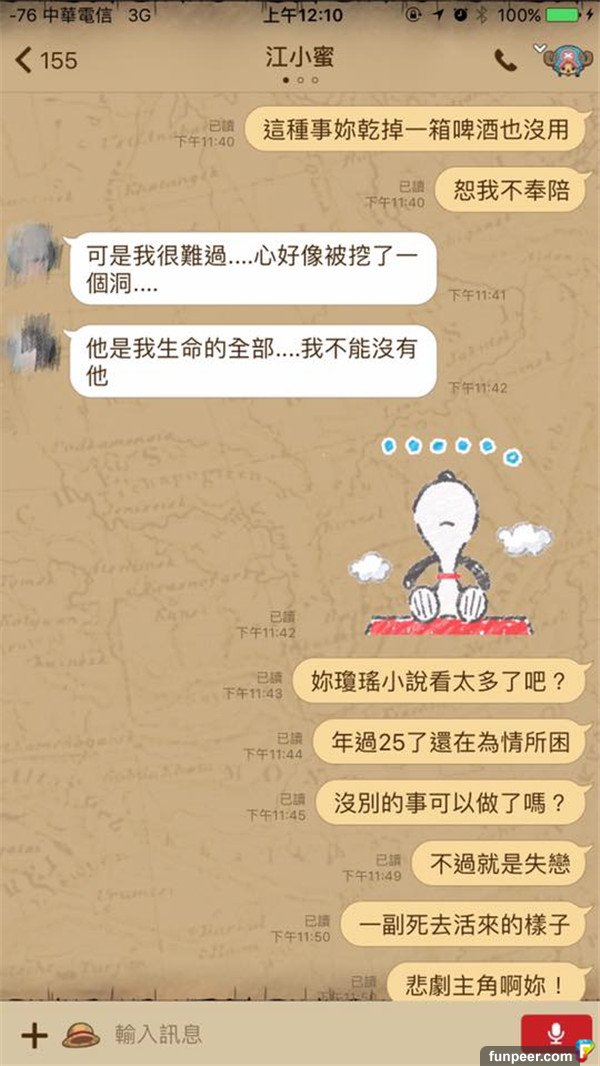Start a voice call with 江小蜜
Image resolution: width=600 pixels, height=1066 pixels.
point(506,60)
